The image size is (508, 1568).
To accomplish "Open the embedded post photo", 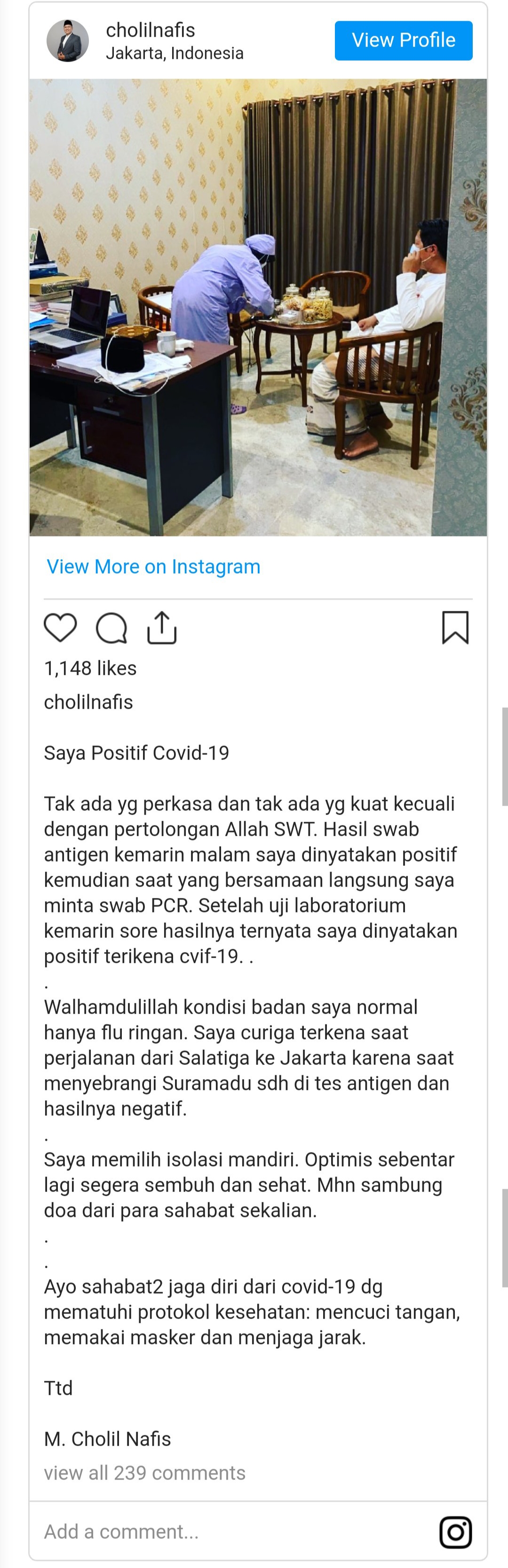I will click(x=258, y=307).
